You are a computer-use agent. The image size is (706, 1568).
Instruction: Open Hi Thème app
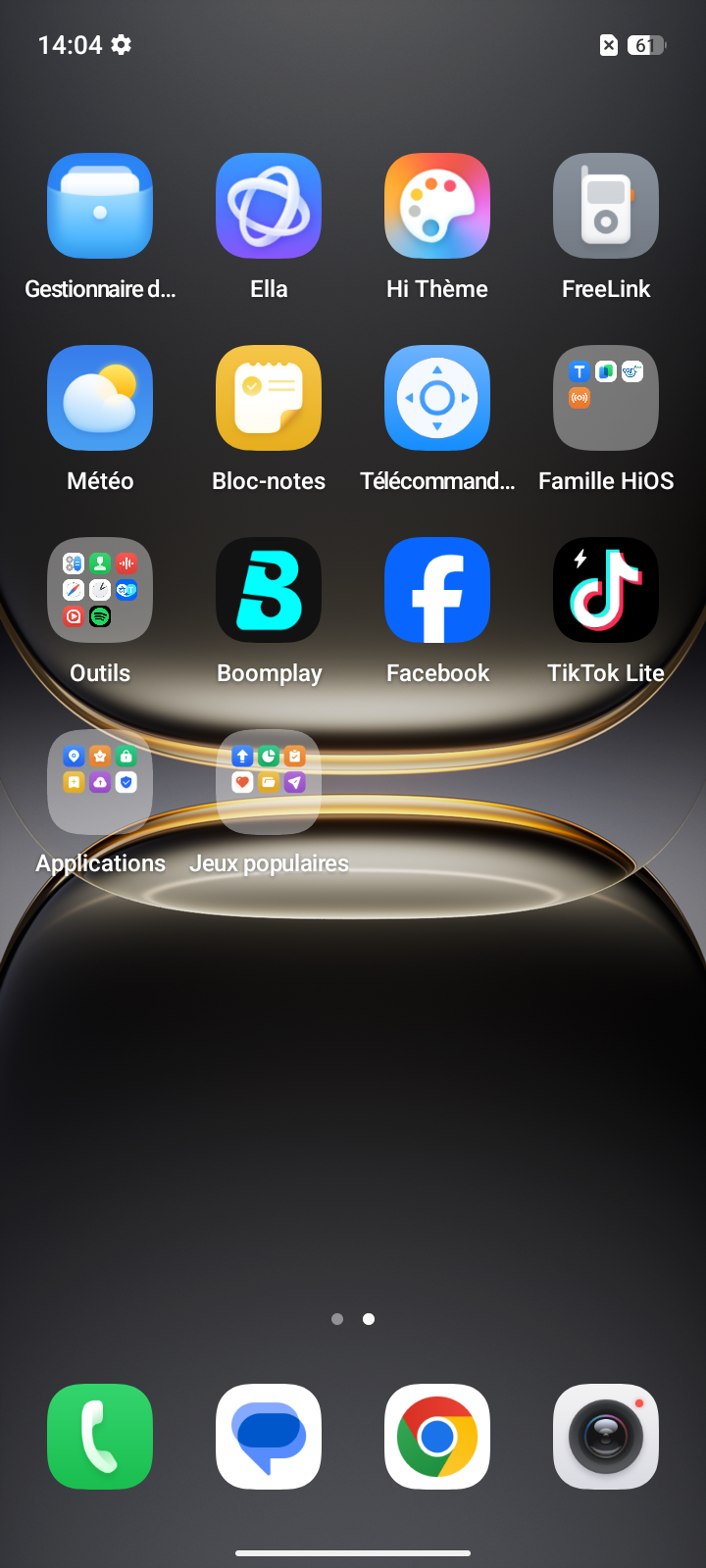(x=437, y=206)
